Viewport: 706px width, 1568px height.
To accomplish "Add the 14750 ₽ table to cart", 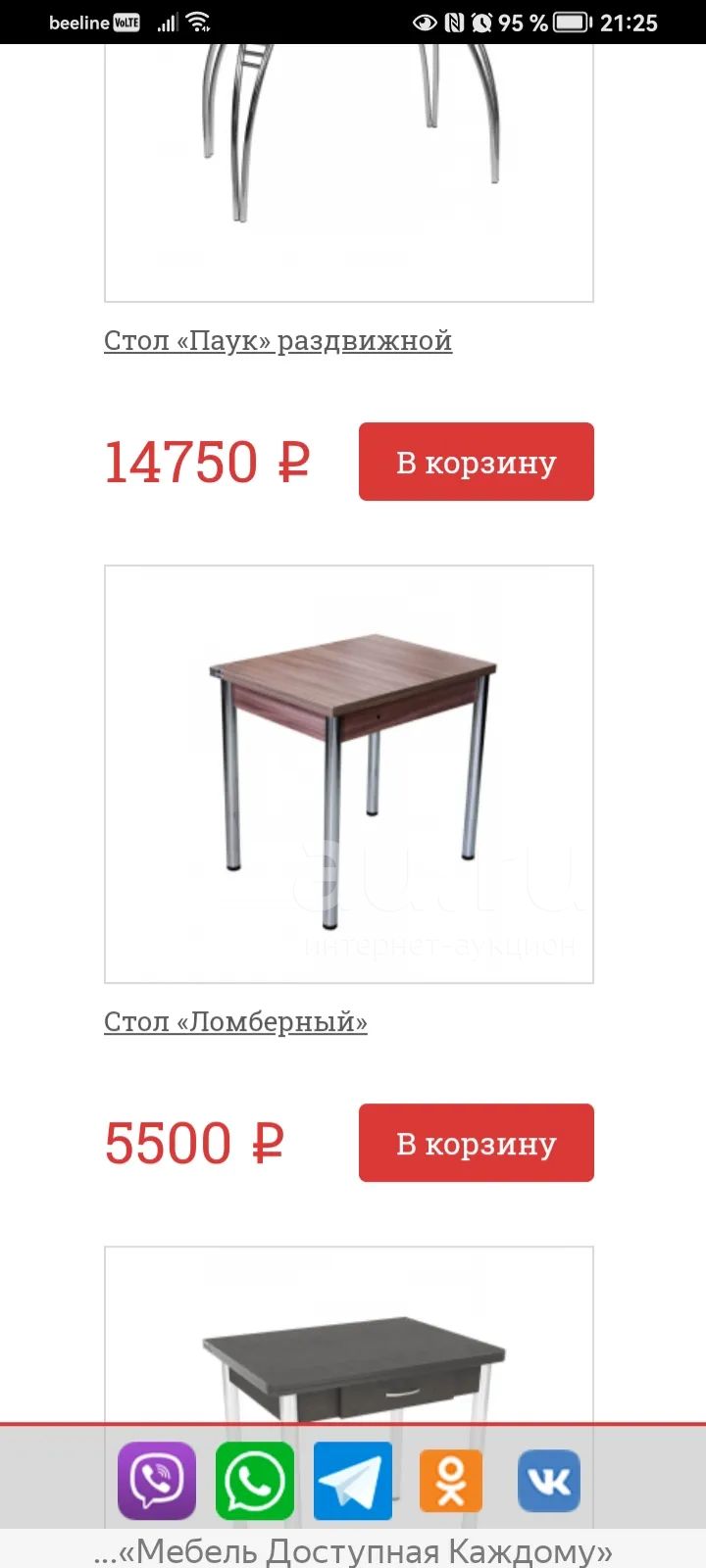I will tap(477, 462).
